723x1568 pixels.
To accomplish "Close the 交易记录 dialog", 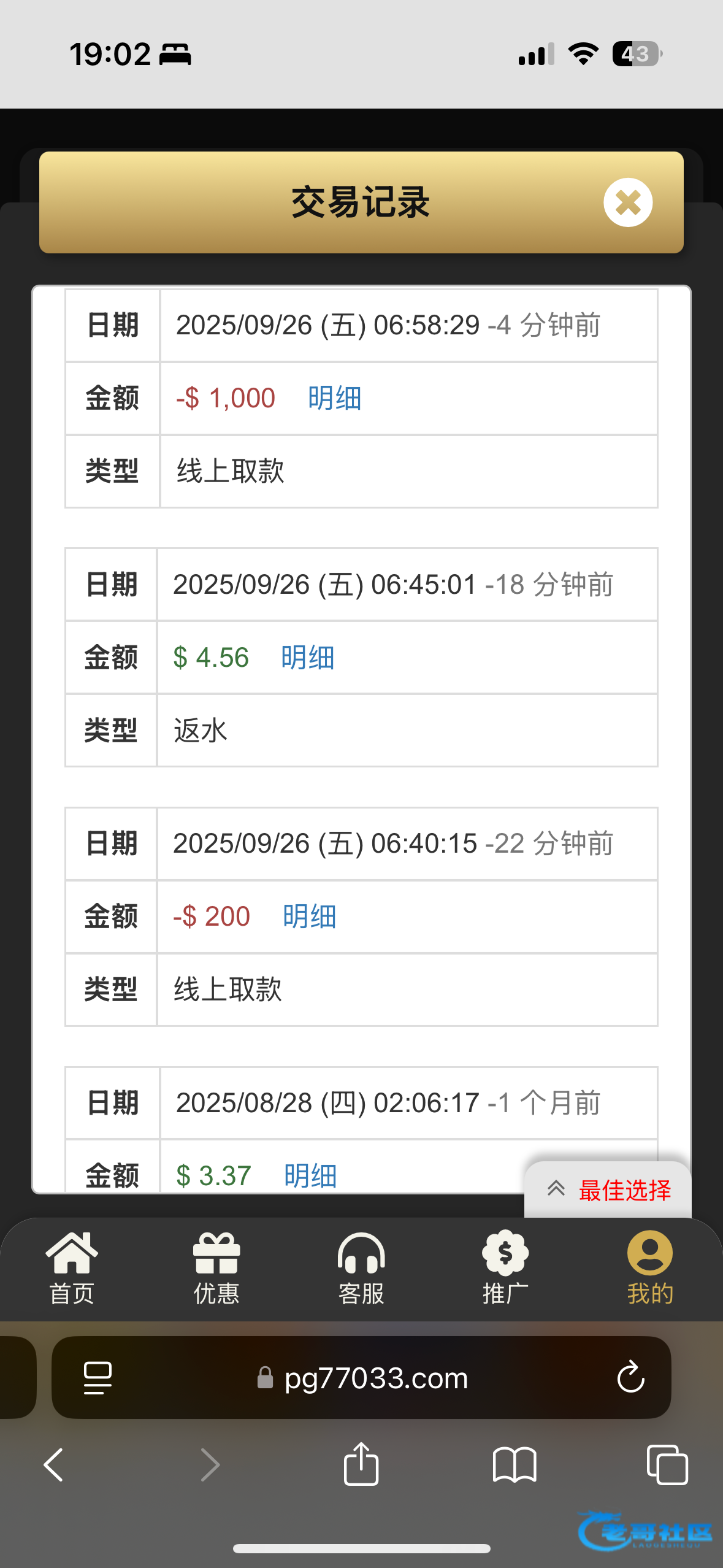I will tap(627, 202).
